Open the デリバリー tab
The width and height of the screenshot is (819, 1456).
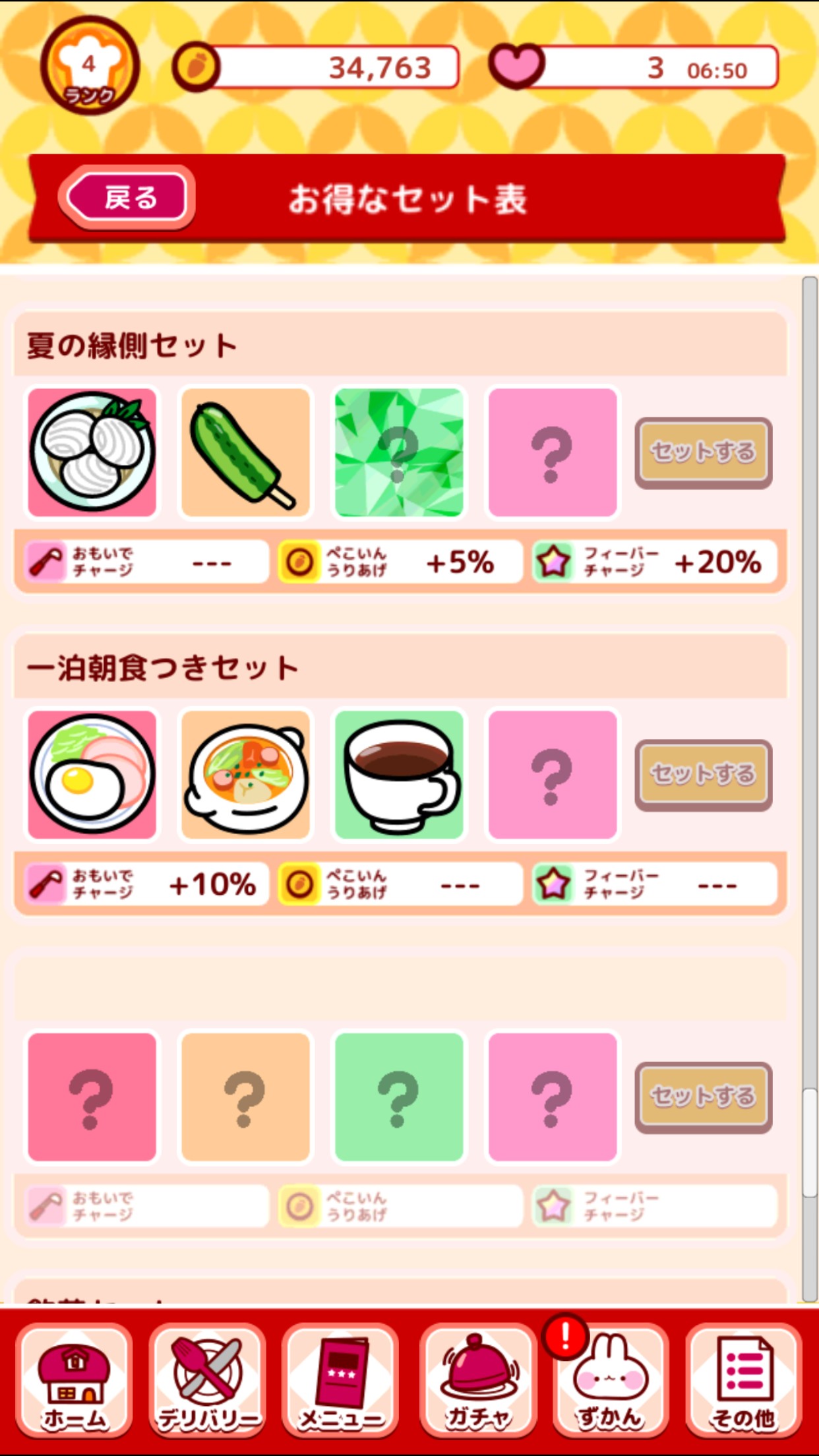click(208, 1381)
